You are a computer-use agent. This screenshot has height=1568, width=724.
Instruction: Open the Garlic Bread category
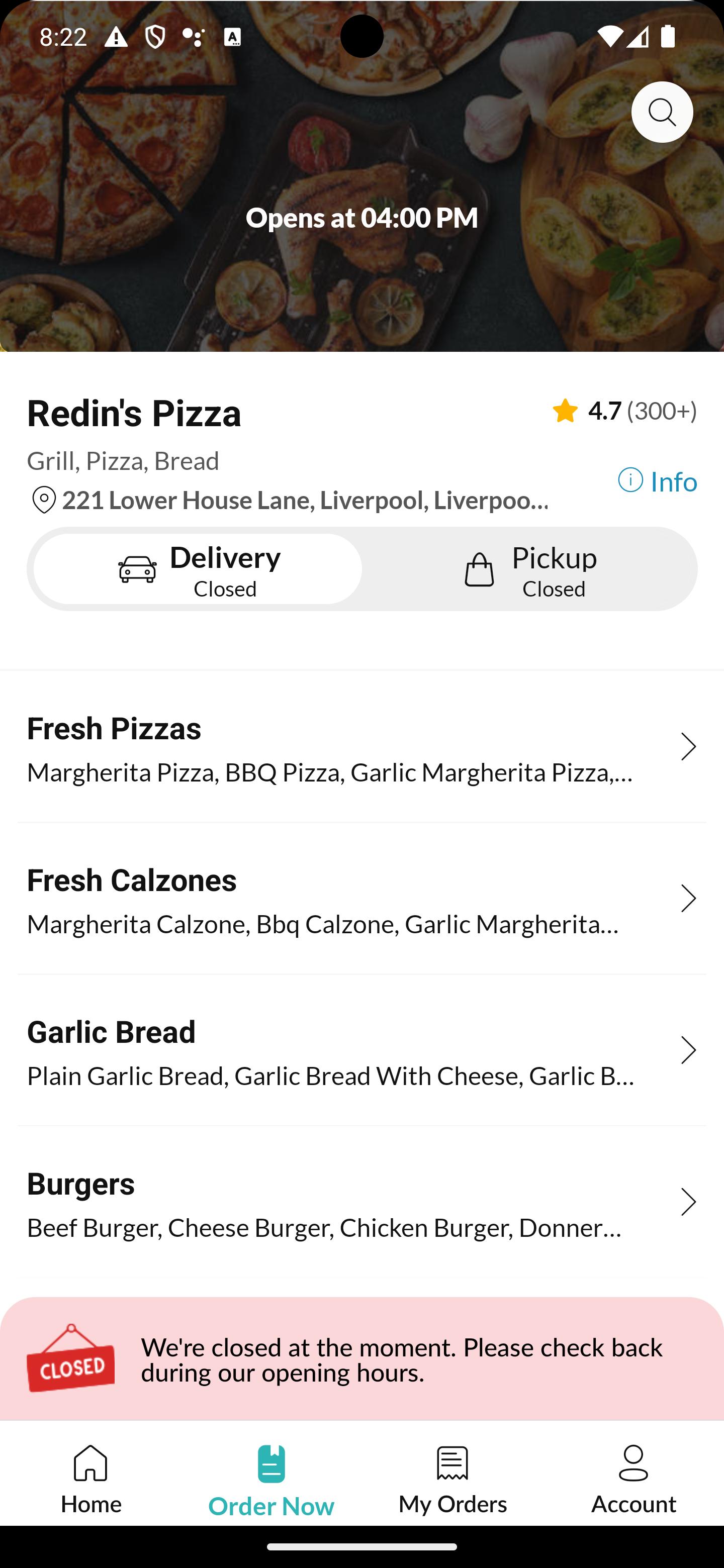pyautogui.click(x=361, y=1050)
